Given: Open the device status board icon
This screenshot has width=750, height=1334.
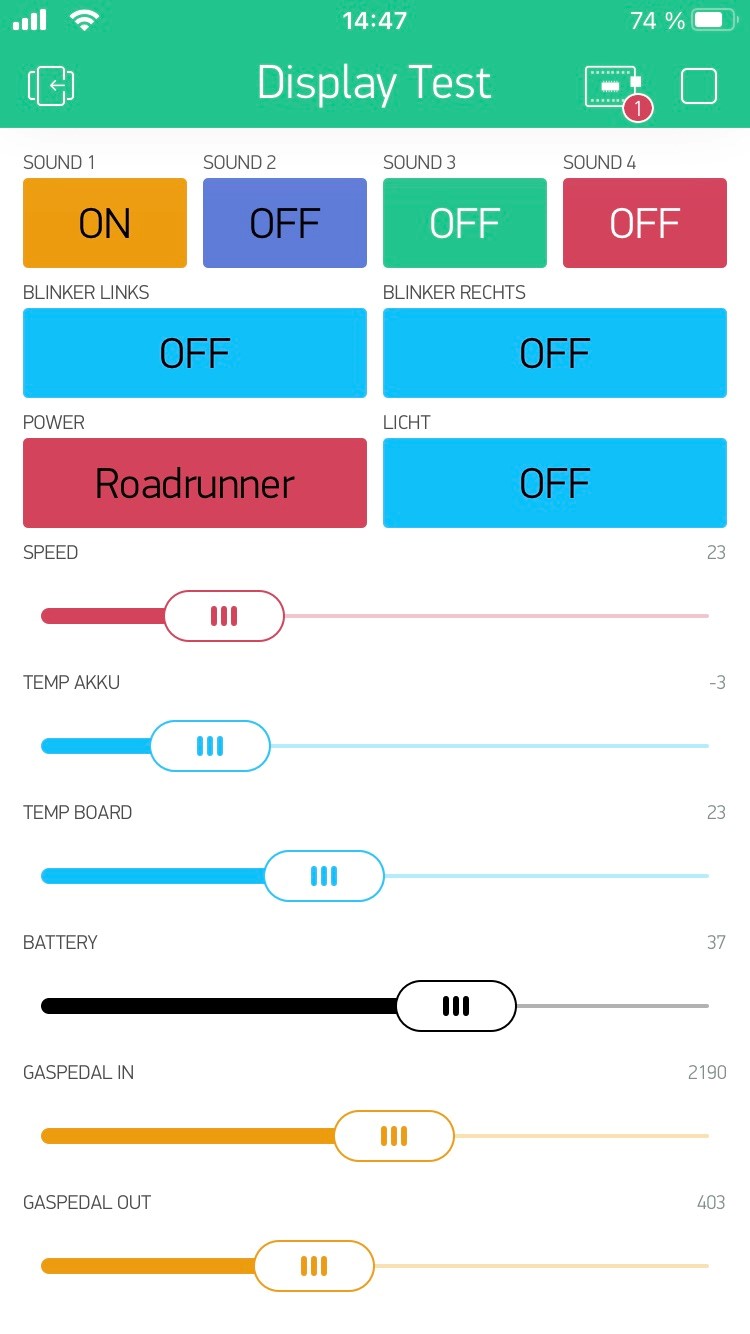Looking at the screenshot, I should pyautogui.click(x=611, y=87).
